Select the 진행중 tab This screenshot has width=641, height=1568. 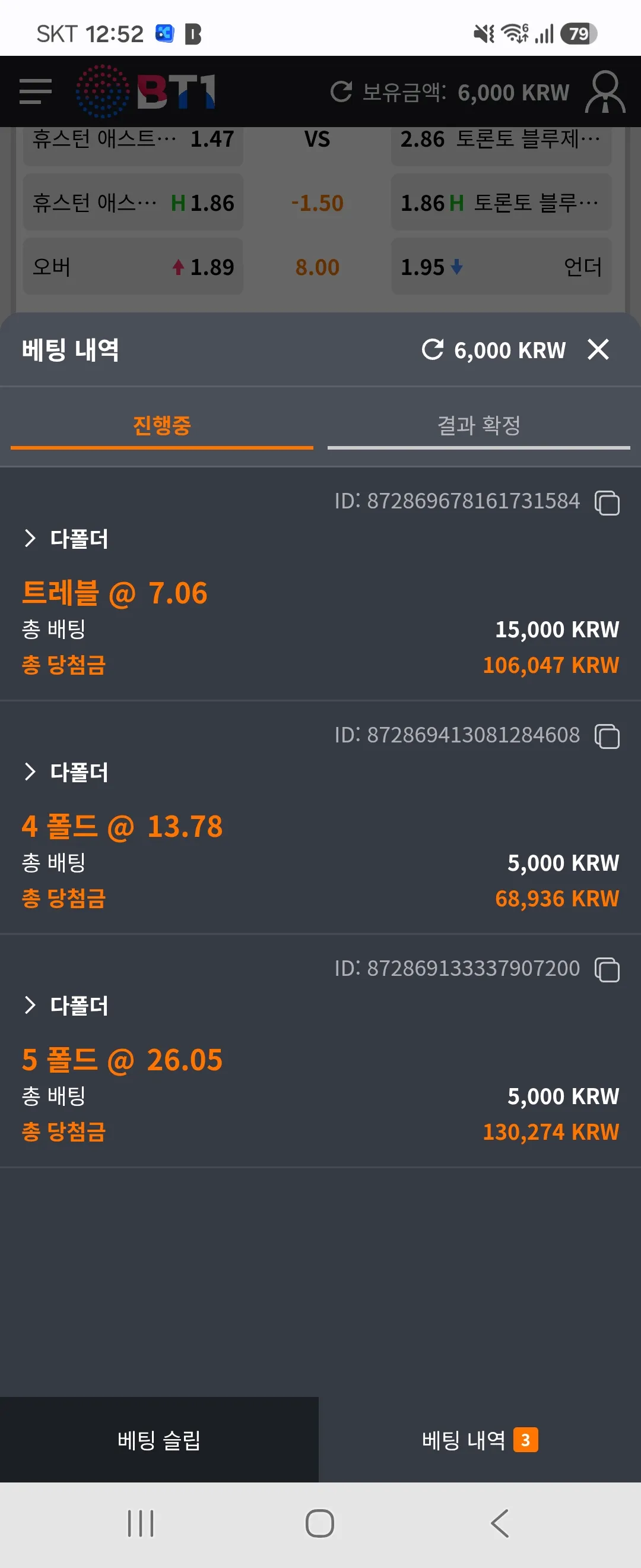162,425
